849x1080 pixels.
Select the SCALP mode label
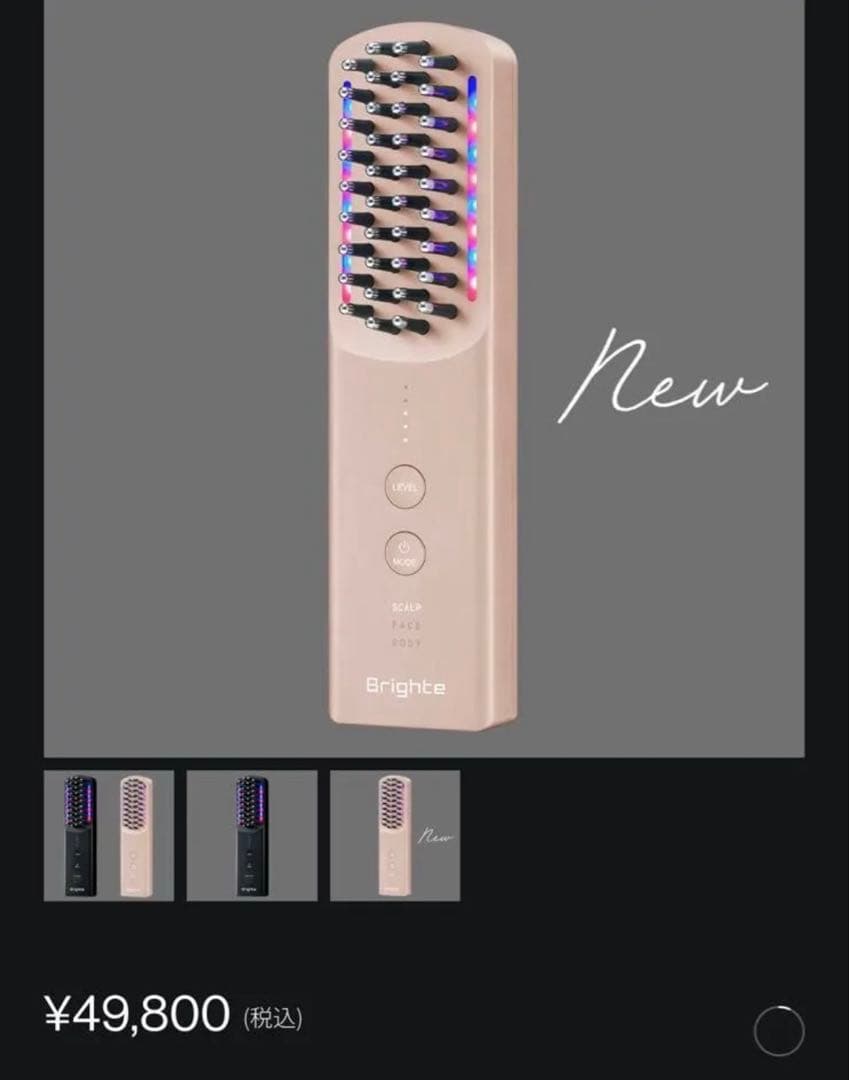tap(404, 605)
